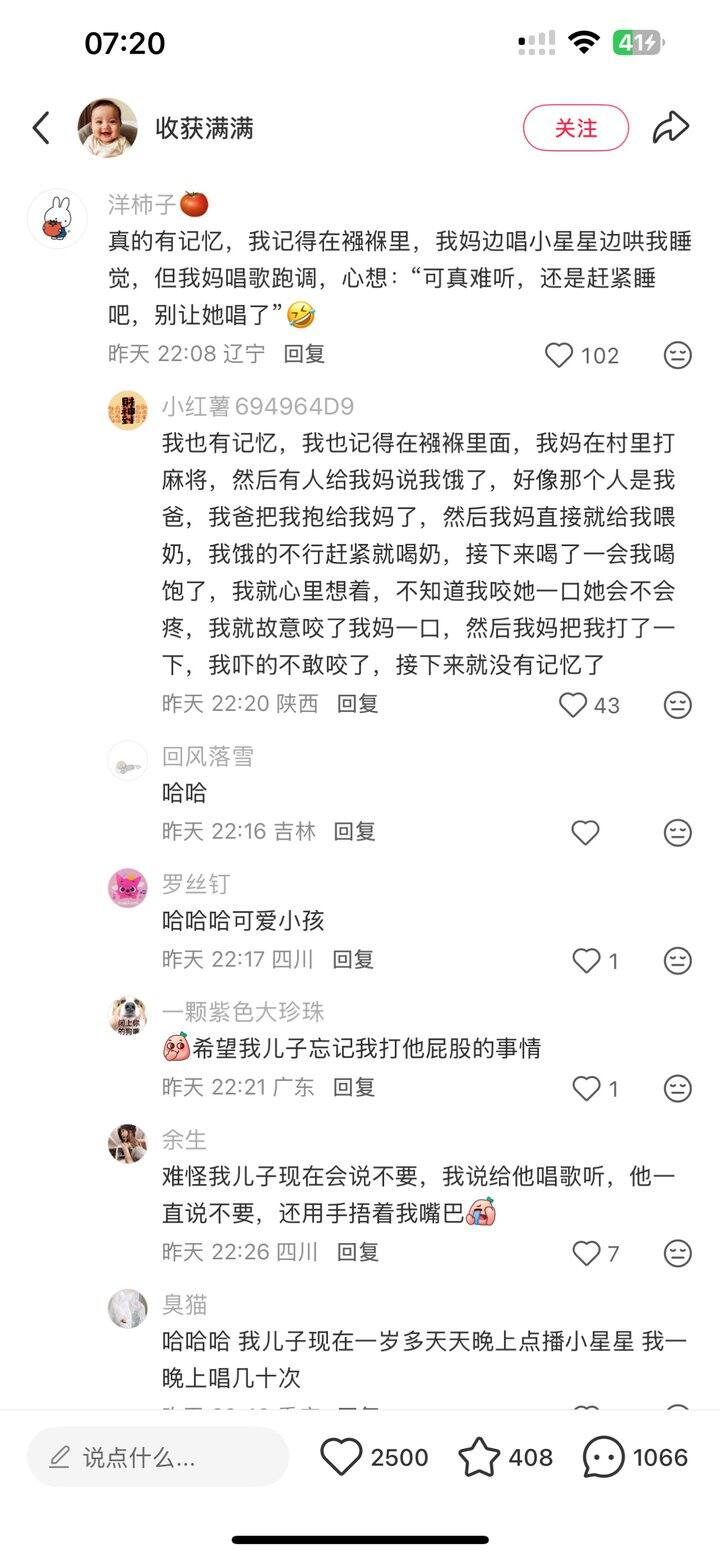Bookmark the post using star icon
Viewport: 720px width, 1558px height.
[x=479, y=1457]
